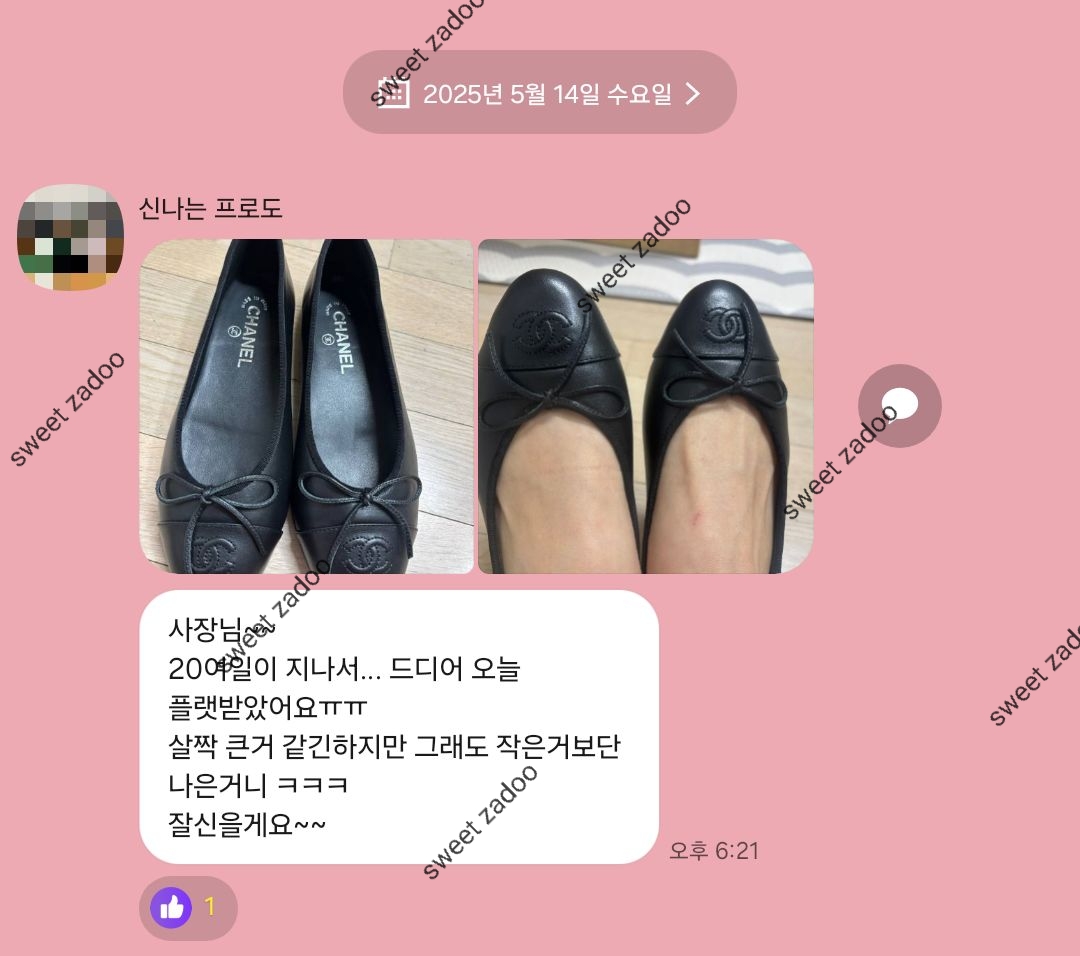The width and height of the screenshot is (1080, 956).
Task: Open 신나는 프로도's profile picture
Action: (71, 238)
